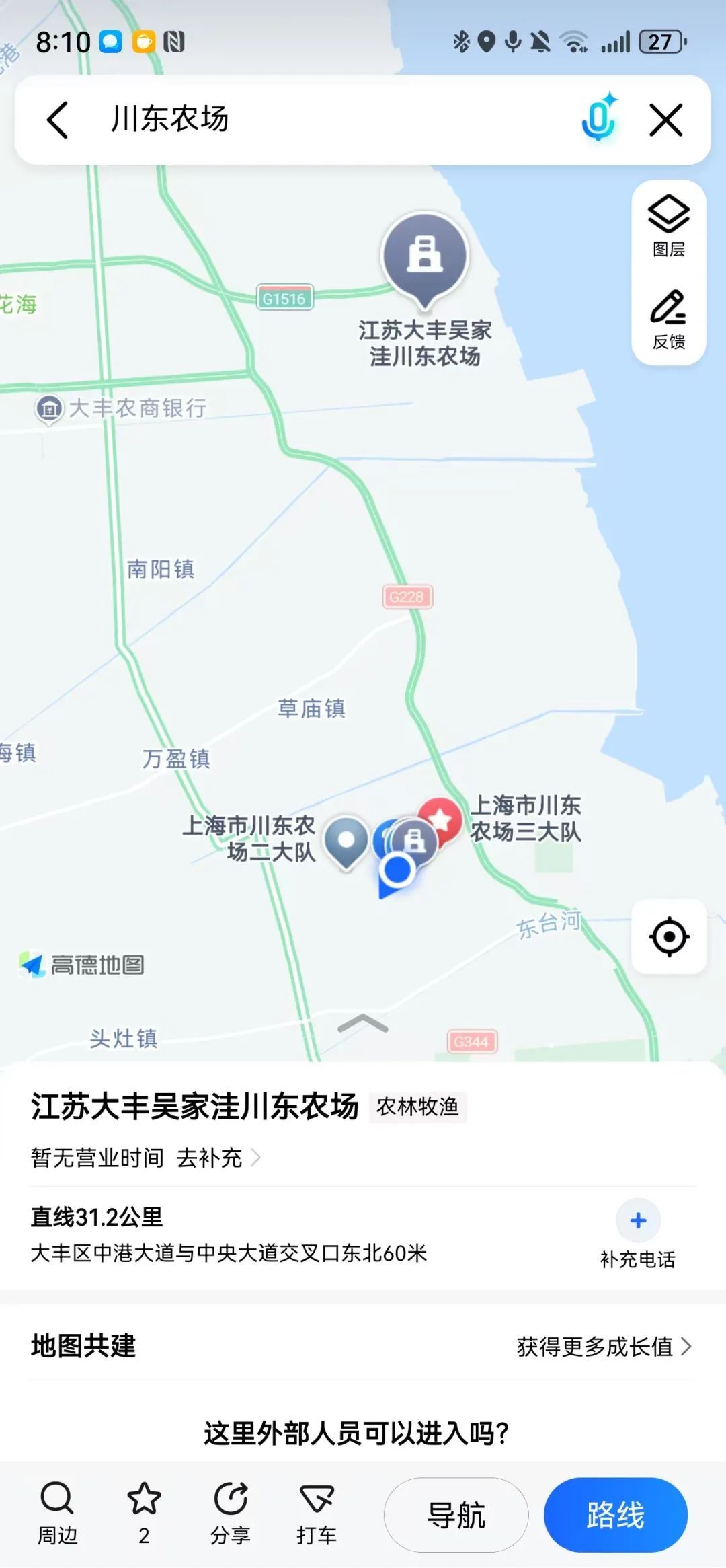This screenshot has width=726, height=1568.
Task: Open 反馈 to report a map issue
Action: 668,320
